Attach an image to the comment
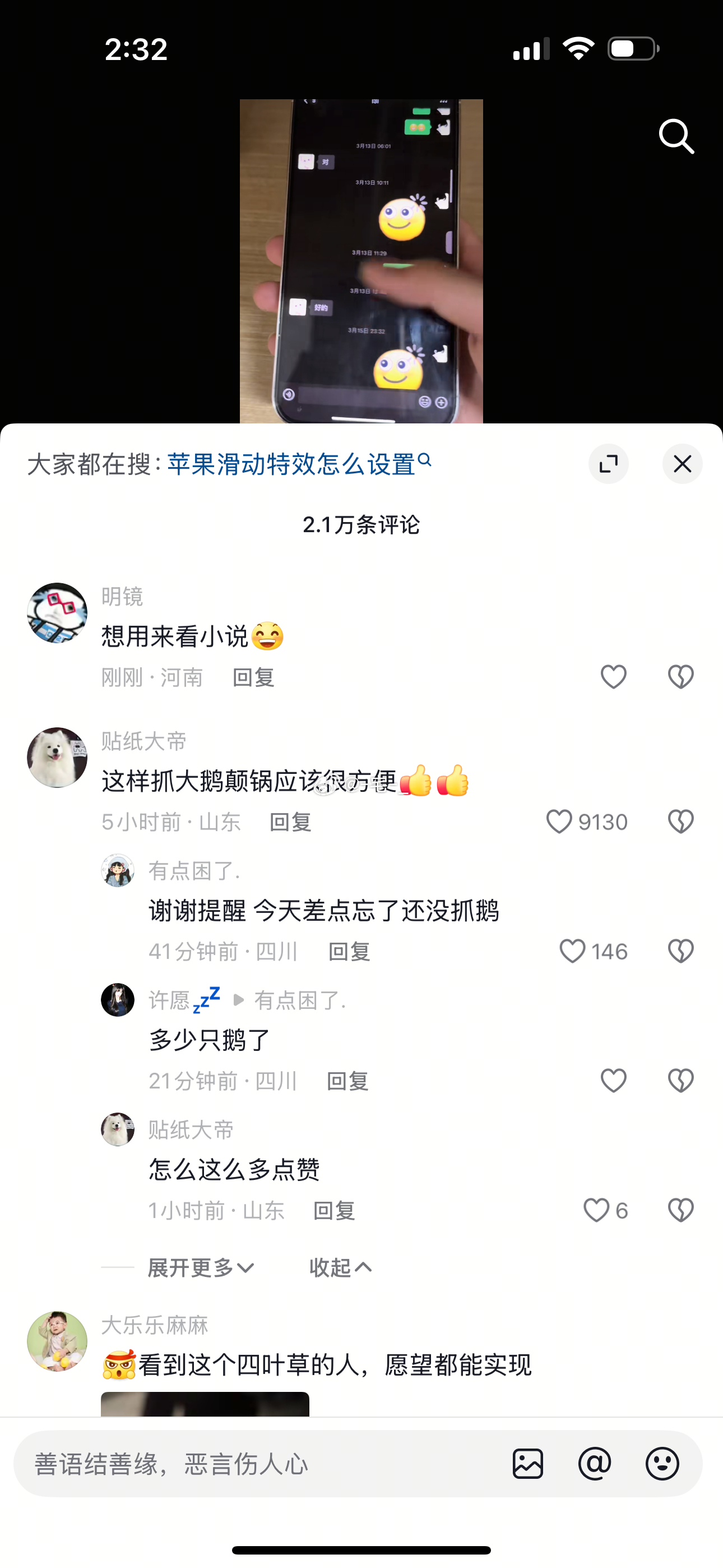 point(527,1464)
